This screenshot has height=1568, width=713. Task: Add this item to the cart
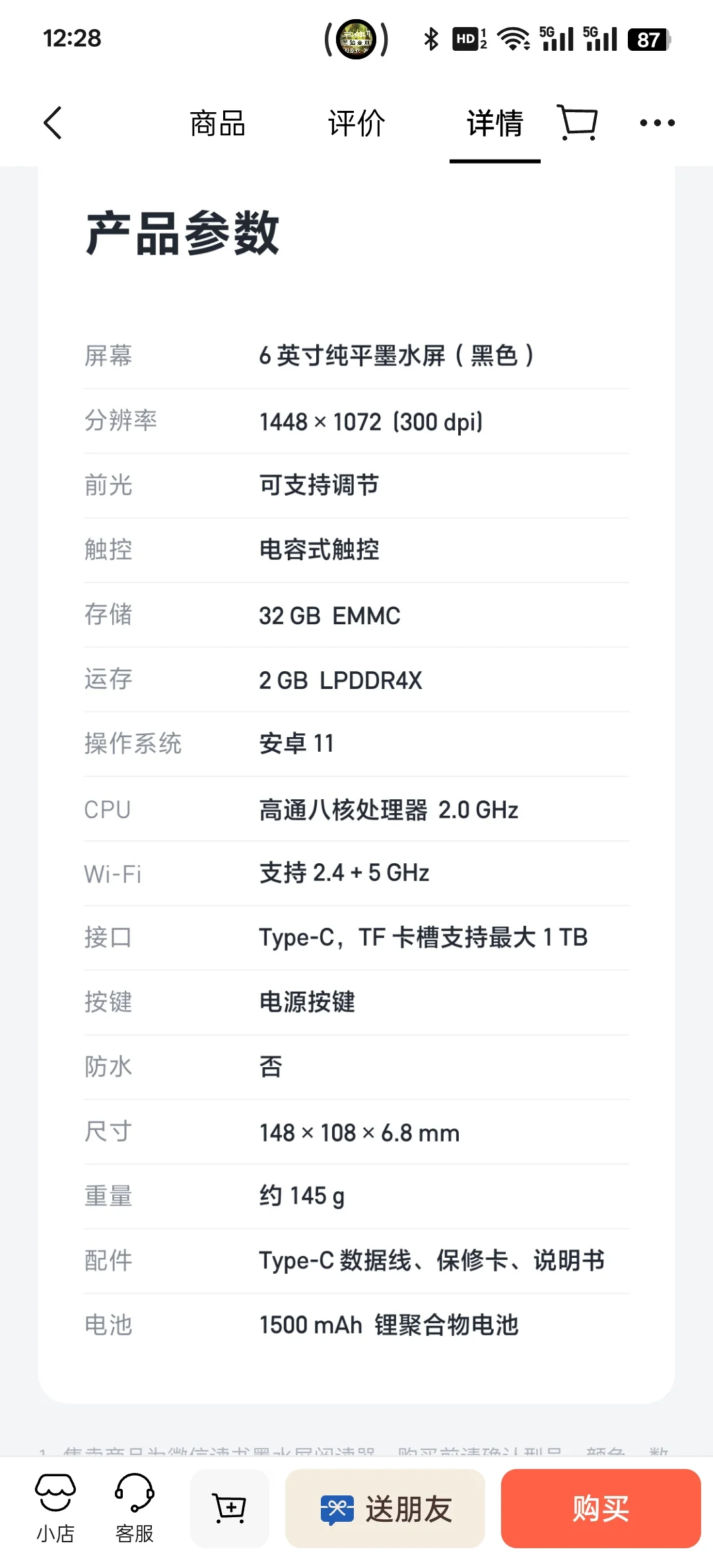point(230,1509)
